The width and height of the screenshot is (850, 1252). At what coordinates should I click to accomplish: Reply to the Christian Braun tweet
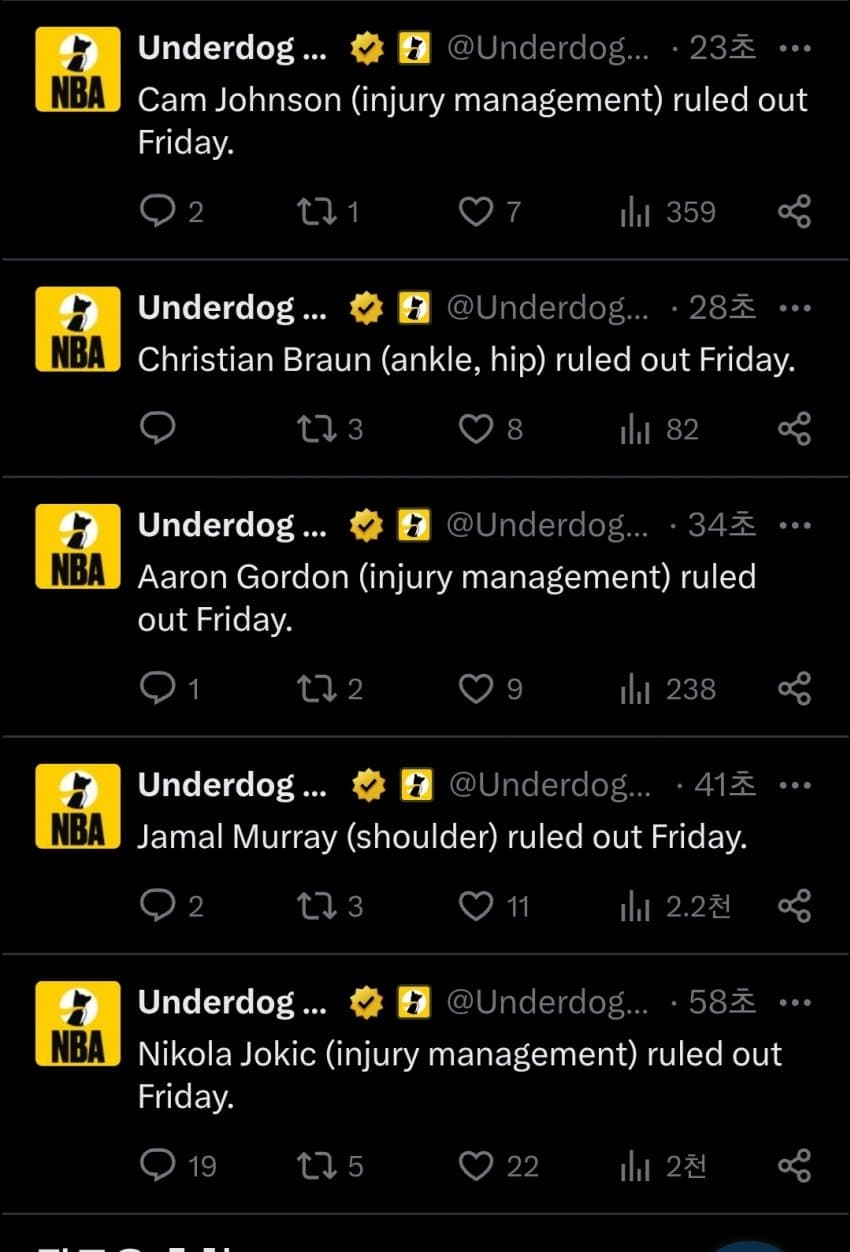(x=157, y=429)
